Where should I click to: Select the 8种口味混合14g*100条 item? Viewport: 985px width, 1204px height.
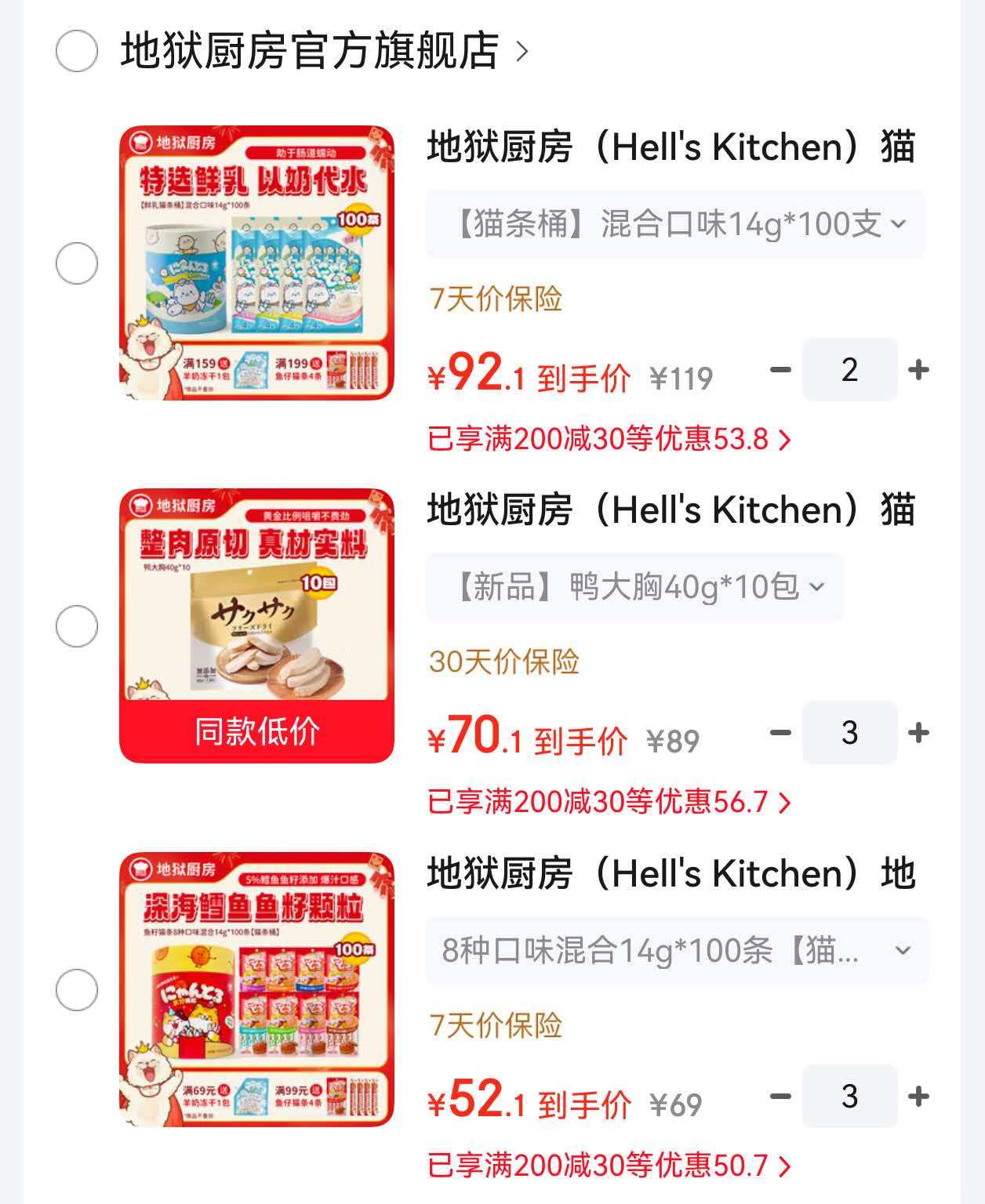tap(77, 990)
